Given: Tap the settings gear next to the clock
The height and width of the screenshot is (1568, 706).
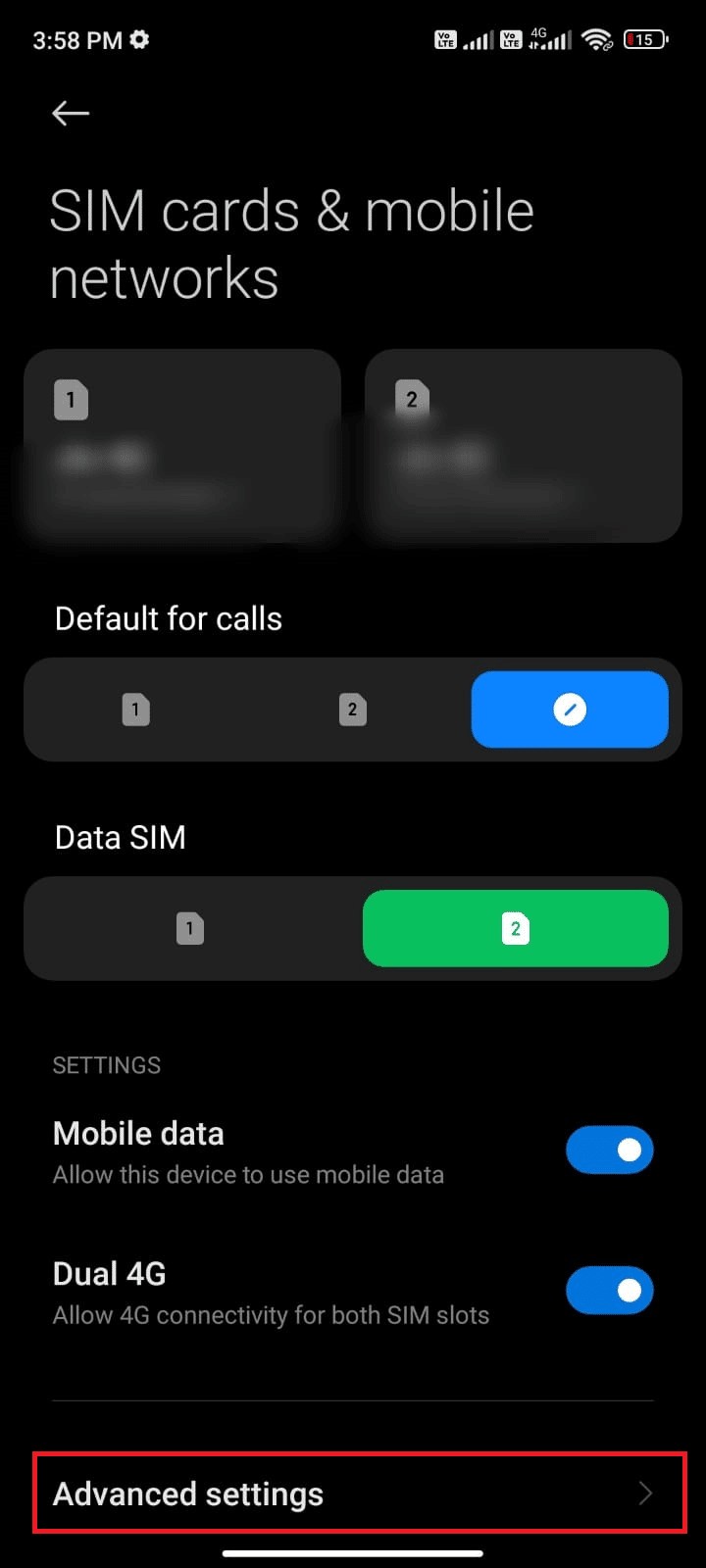Looking at the screenshot, I should pos(137,39).
